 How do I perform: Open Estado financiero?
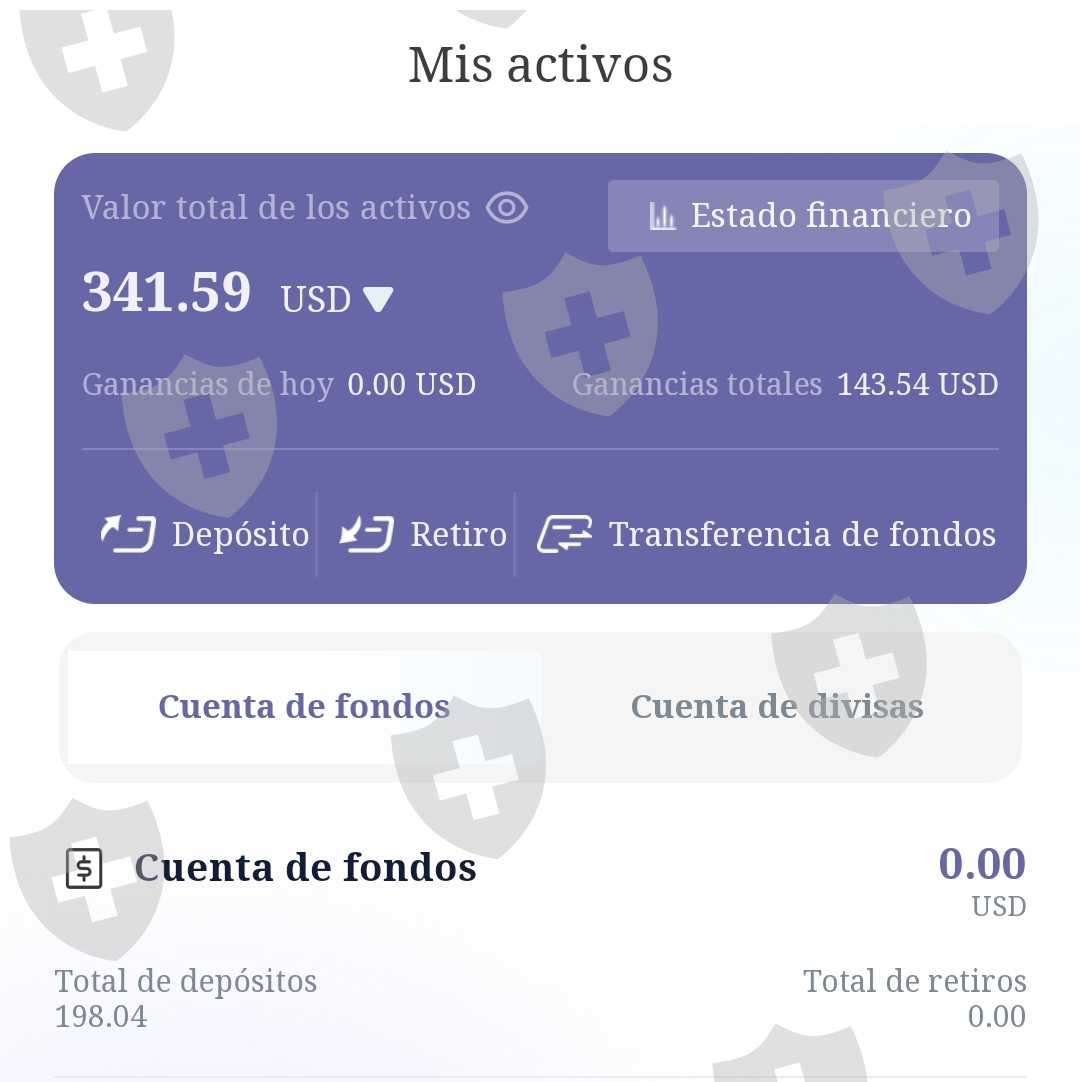pyautogui.click(x=803, y=215)
